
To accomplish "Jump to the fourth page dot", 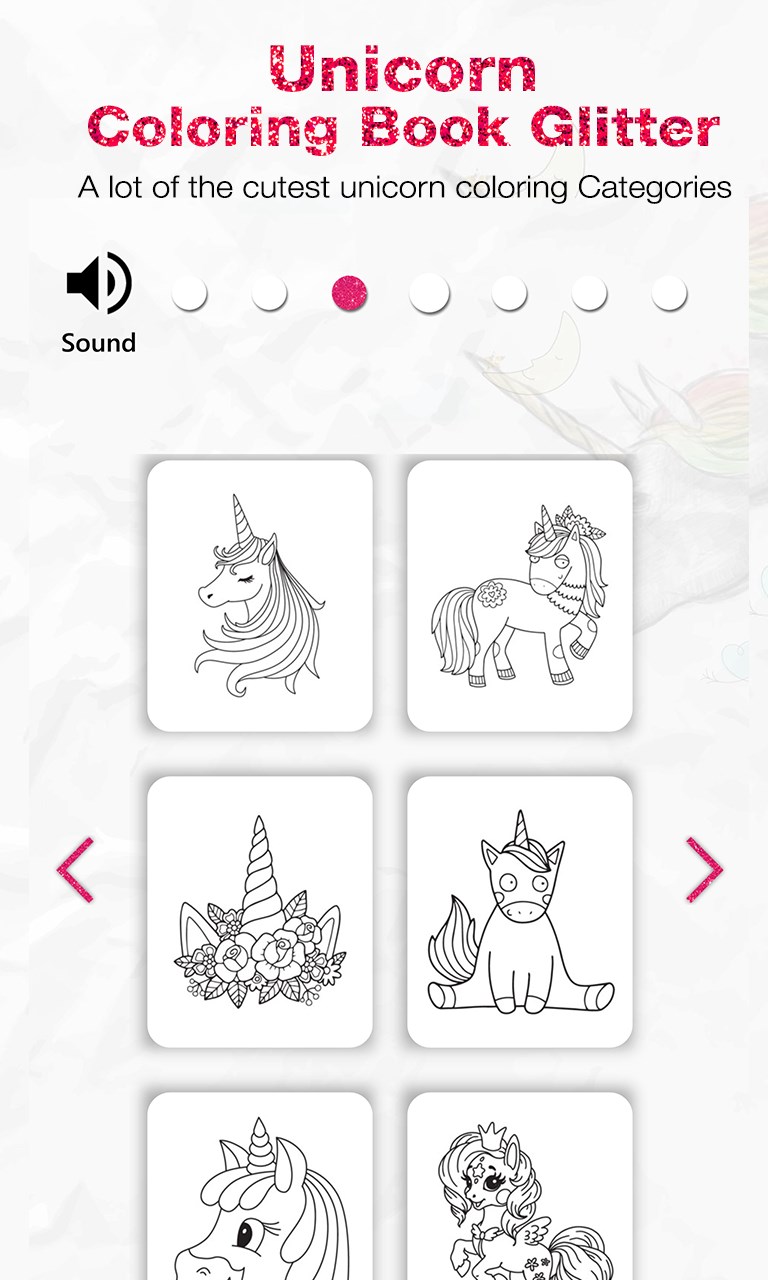I will click(430, 294).
